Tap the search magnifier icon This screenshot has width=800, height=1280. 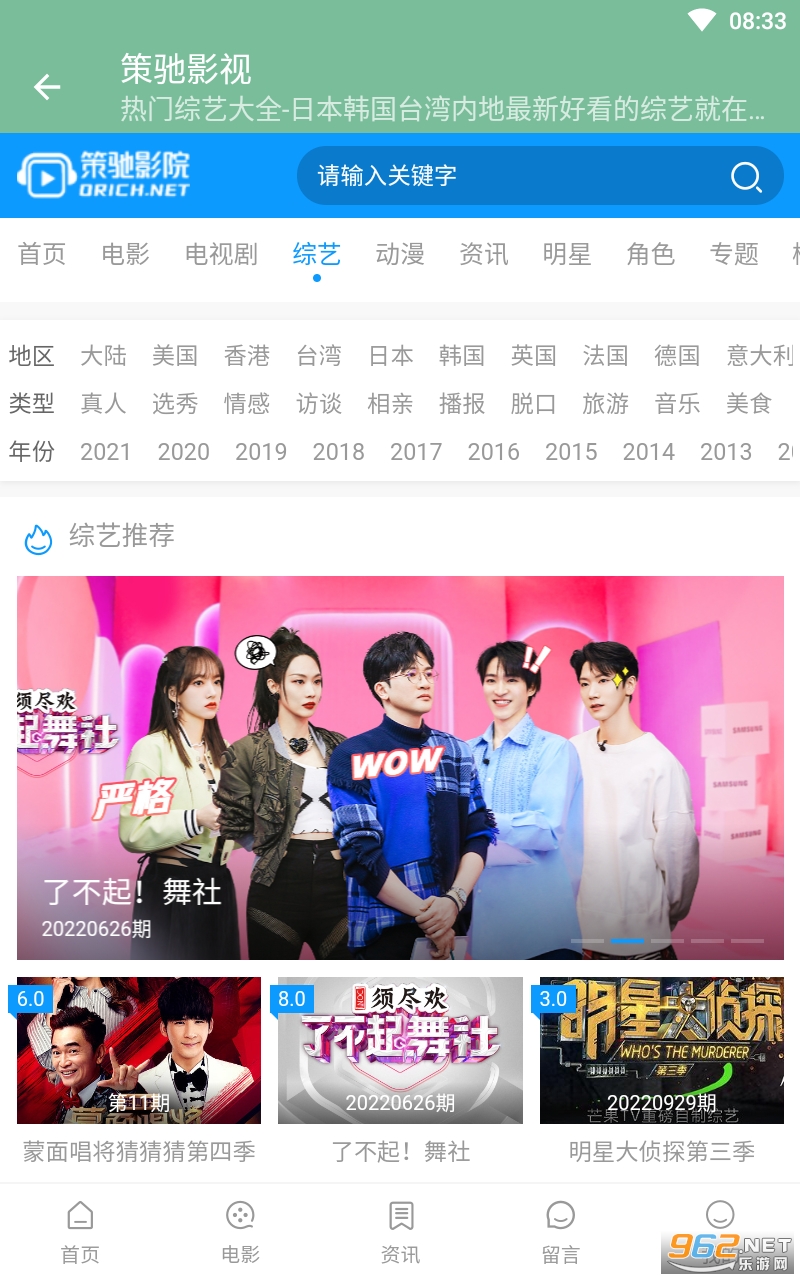click(746, 177)
